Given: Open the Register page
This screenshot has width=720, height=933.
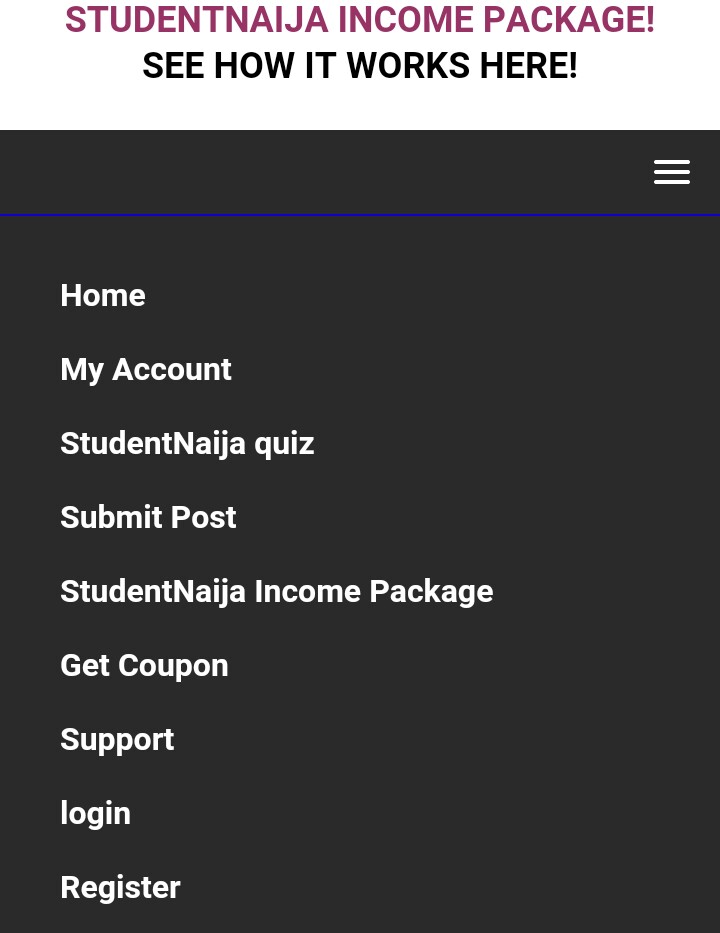Looking at the screenshot, I should coord(120,887).
